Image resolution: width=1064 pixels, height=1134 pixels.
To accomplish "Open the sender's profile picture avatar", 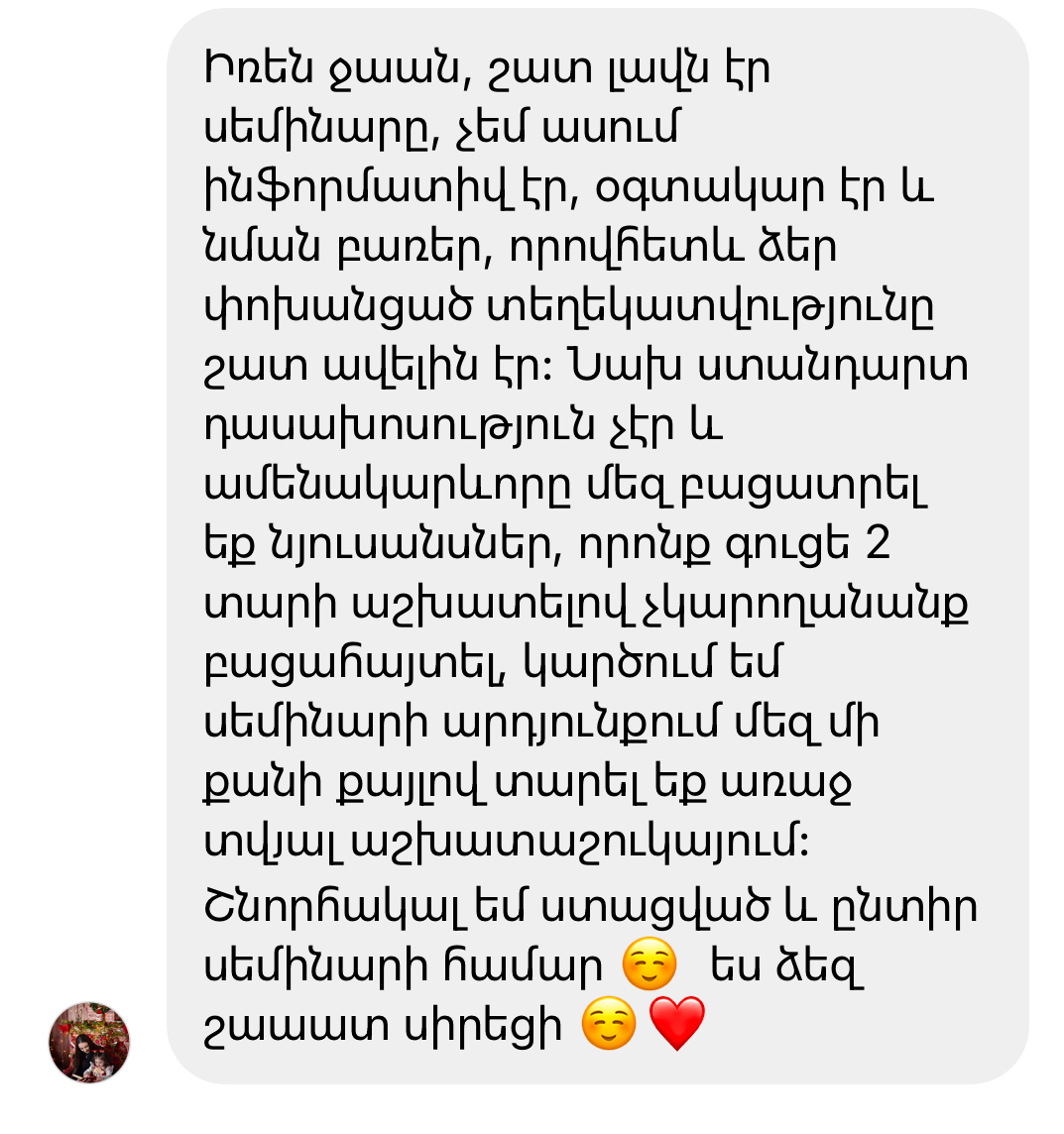I will [x=89, y=1042].
